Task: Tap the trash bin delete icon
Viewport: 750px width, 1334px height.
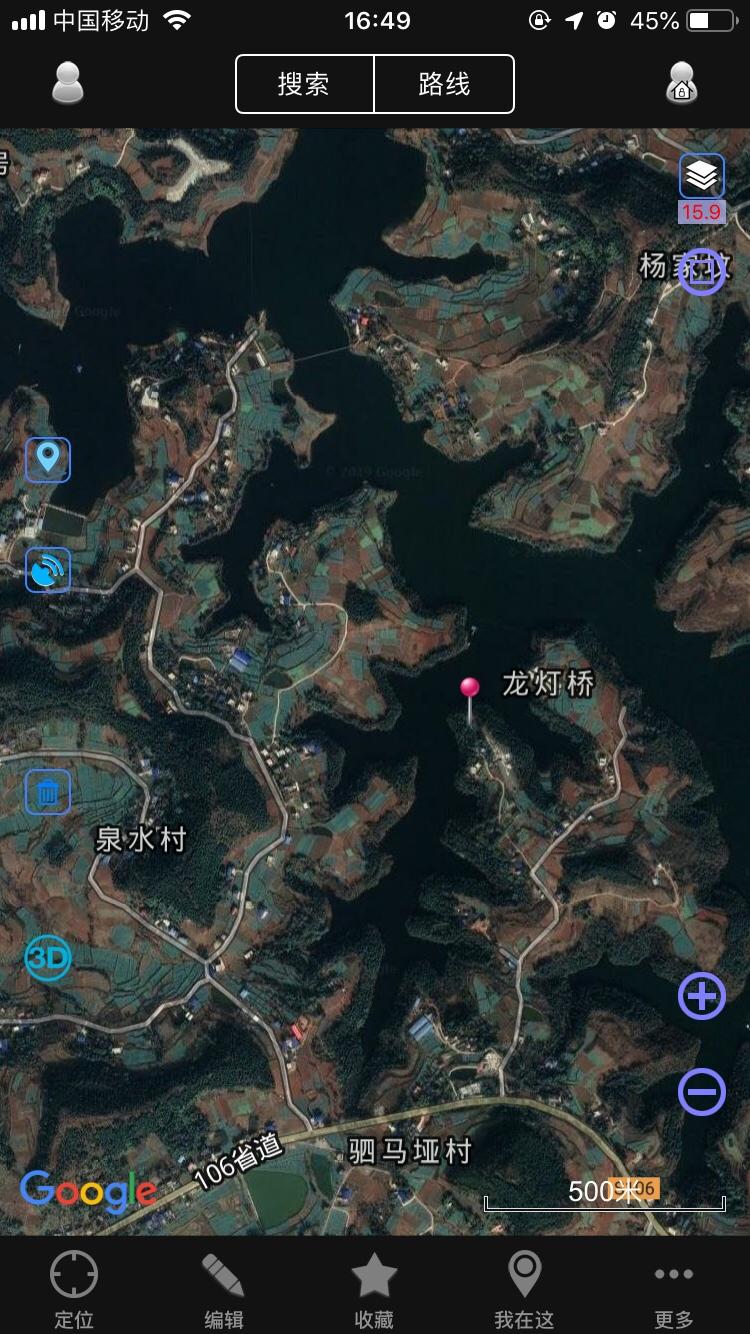Action: coord(48,793)
